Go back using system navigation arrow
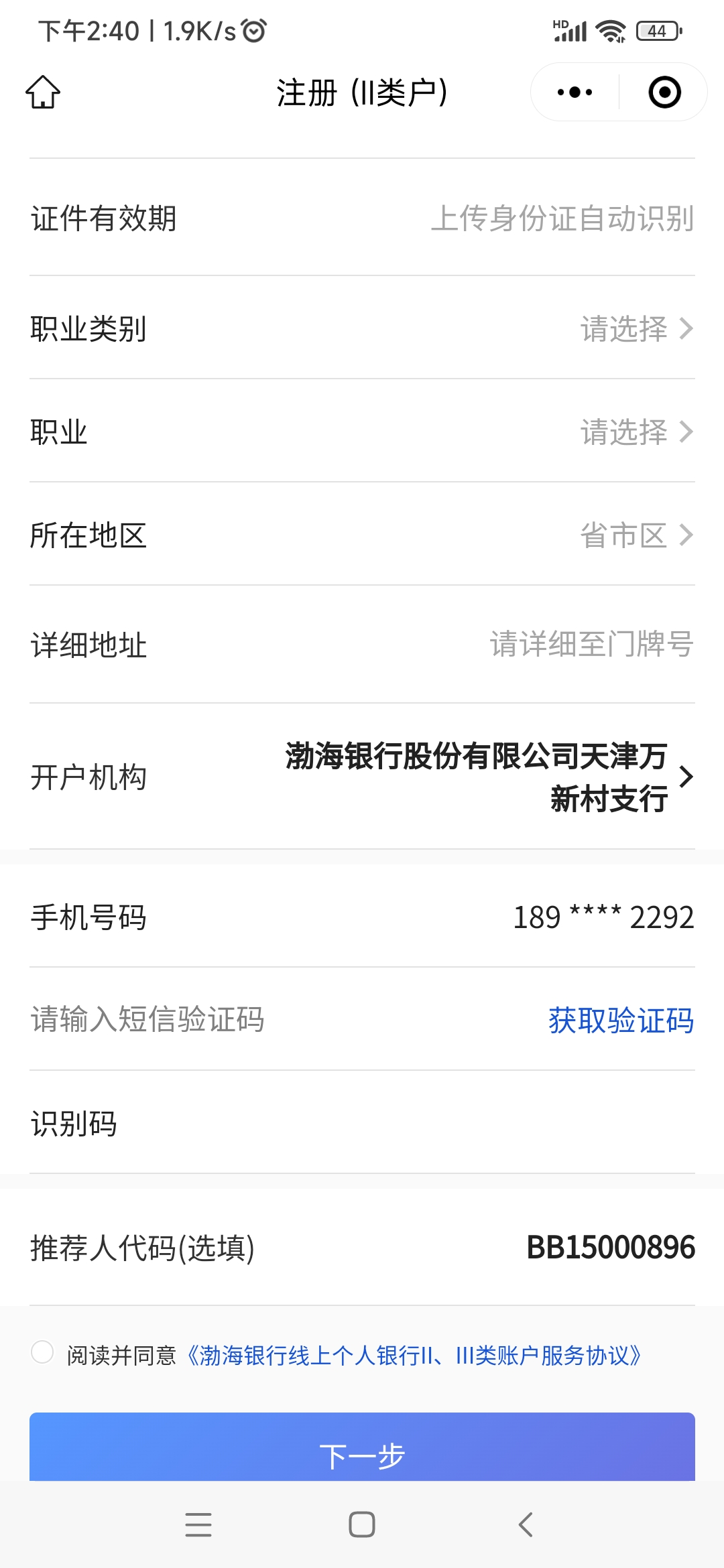The width and height of the screenshot is (724, 1568). [x=526, y=1524]
